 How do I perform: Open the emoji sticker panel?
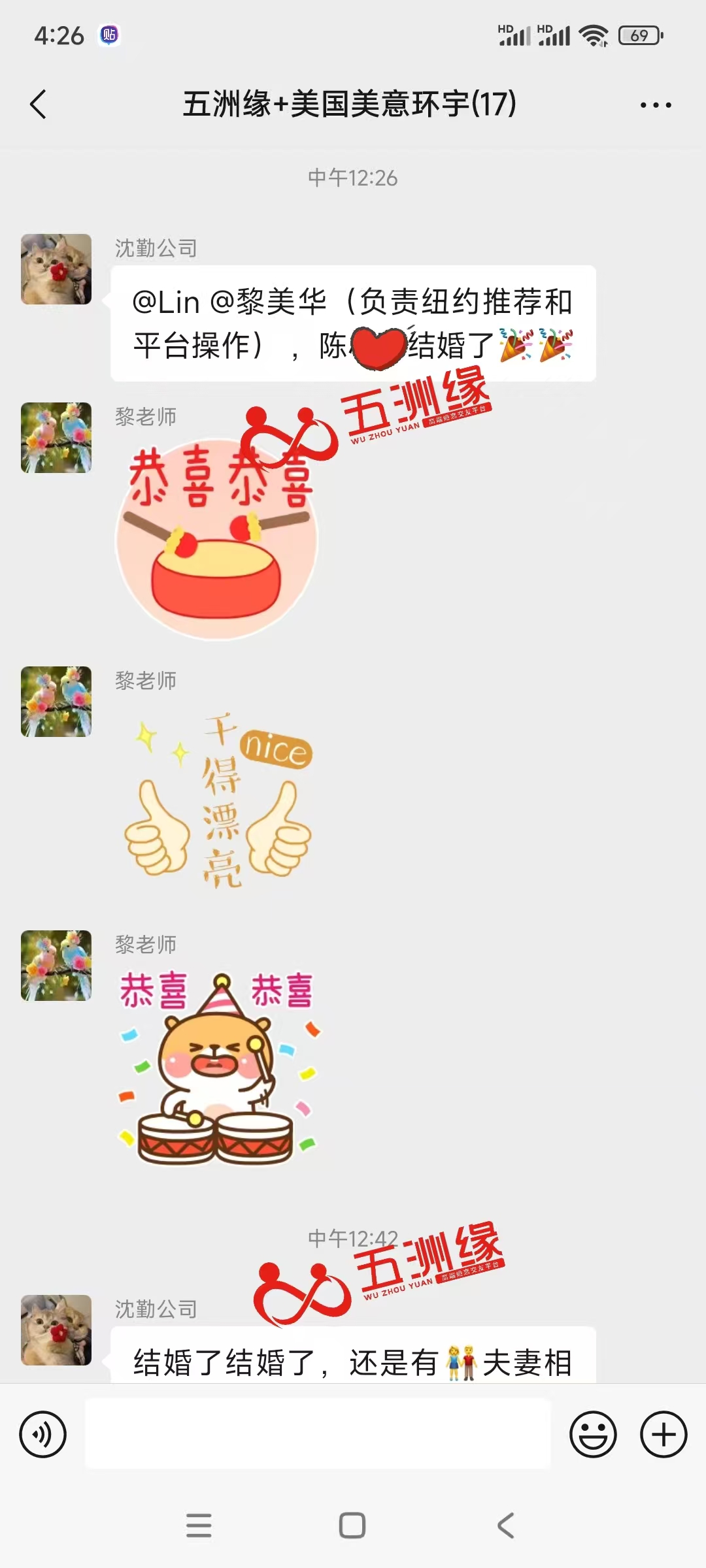[593, 1435]
